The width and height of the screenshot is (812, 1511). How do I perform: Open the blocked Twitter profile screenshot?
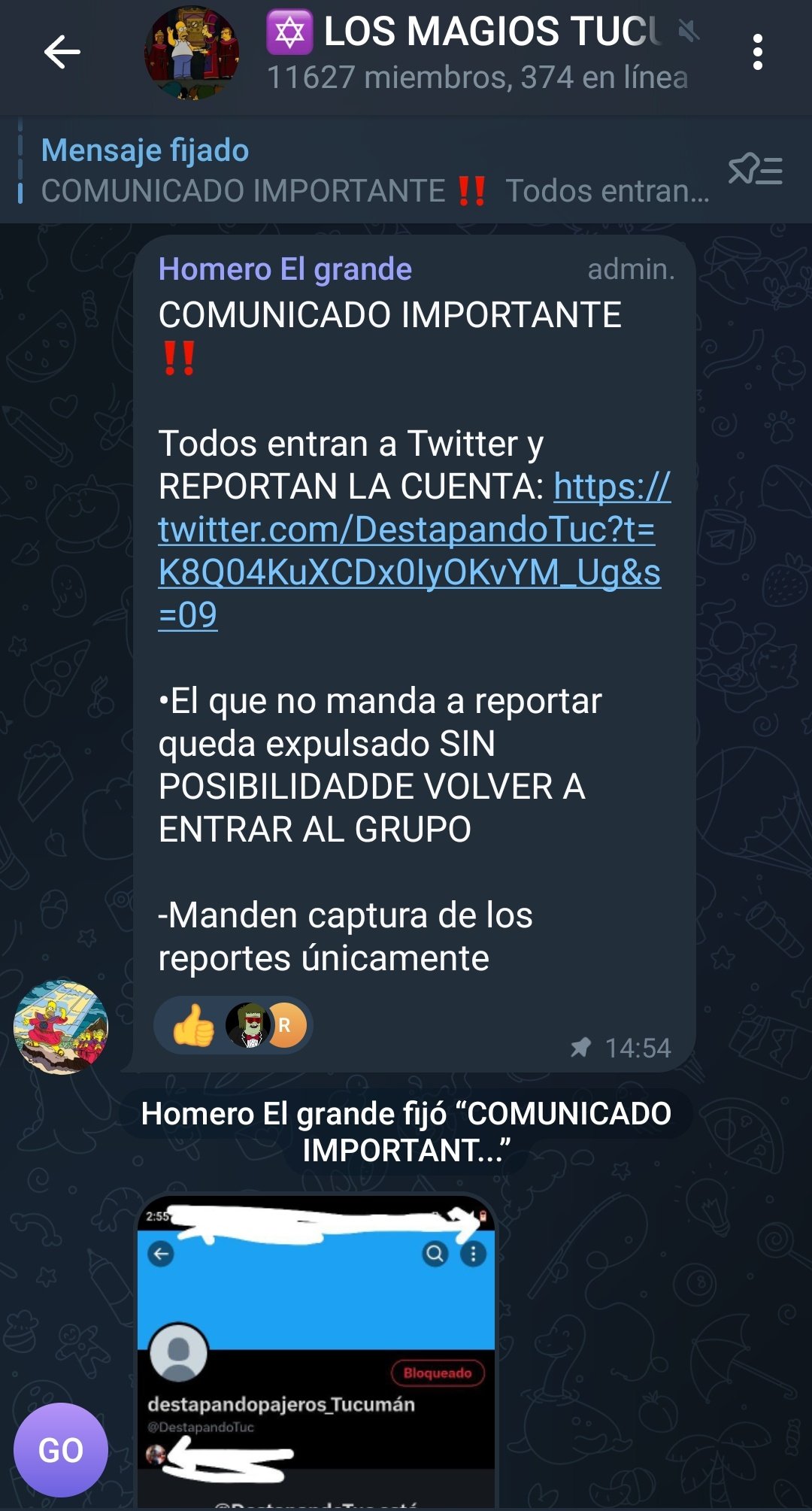pyautogui.click(x=316, y=1346)
